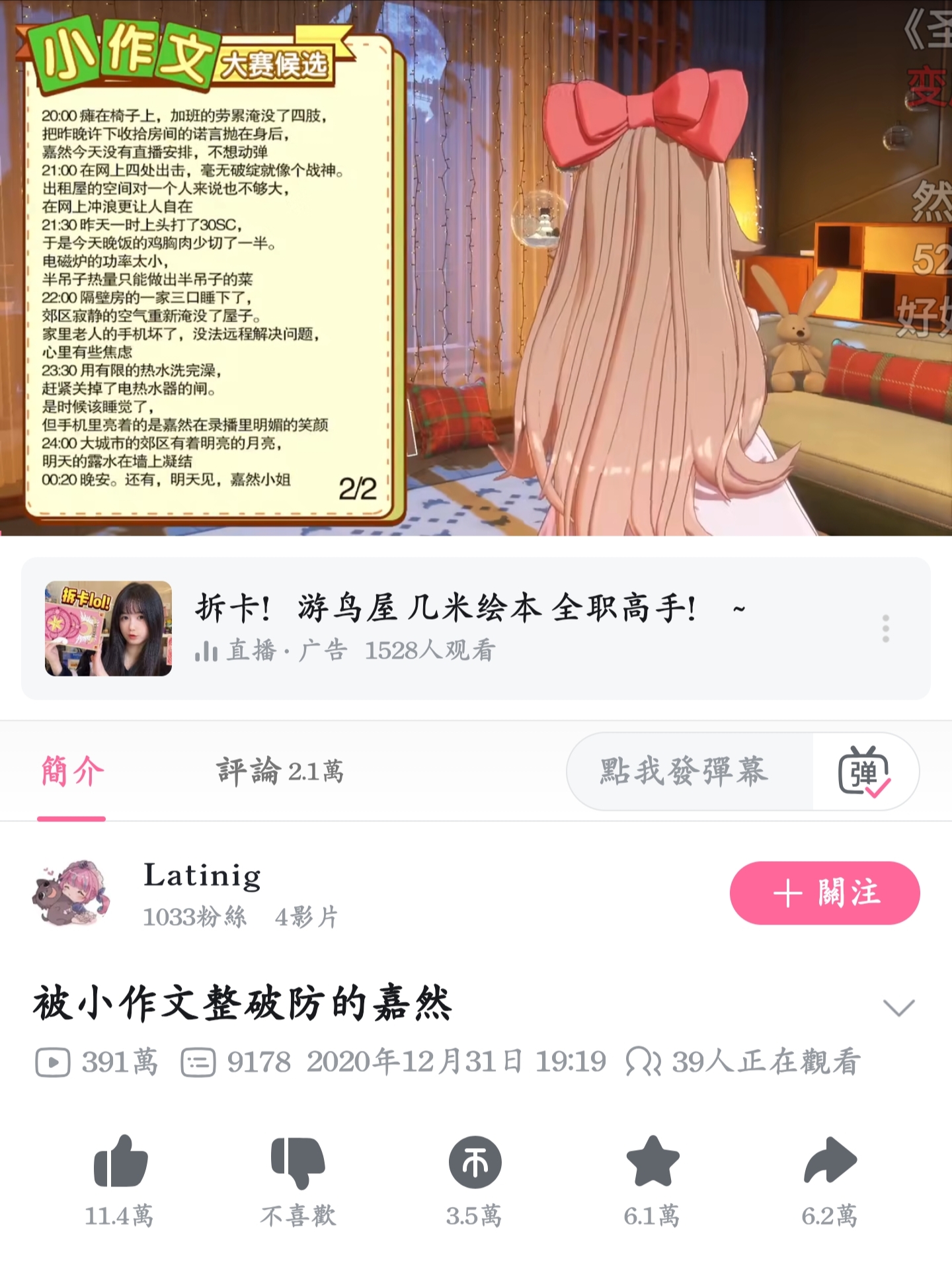952x1283 pixels.
Task: Add the video to favorites star
Action: 652,1162
